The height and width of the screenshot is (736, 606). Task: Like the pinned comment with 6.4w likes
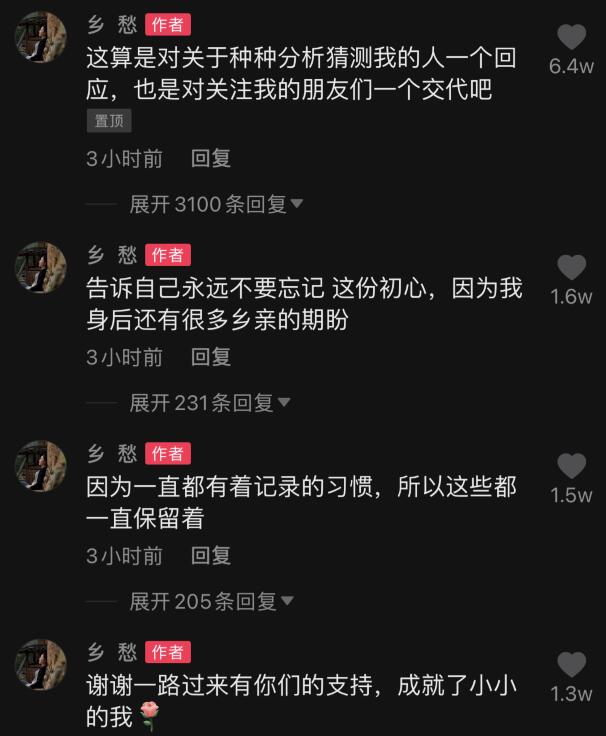(x=571, y=38)
